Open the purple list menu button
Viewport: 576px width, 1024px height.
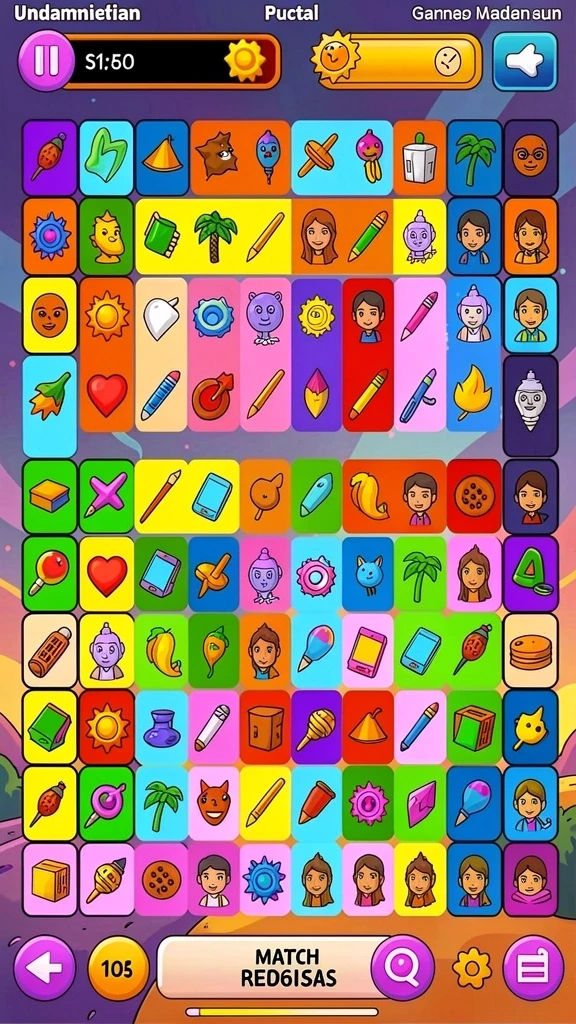point(534,967)
